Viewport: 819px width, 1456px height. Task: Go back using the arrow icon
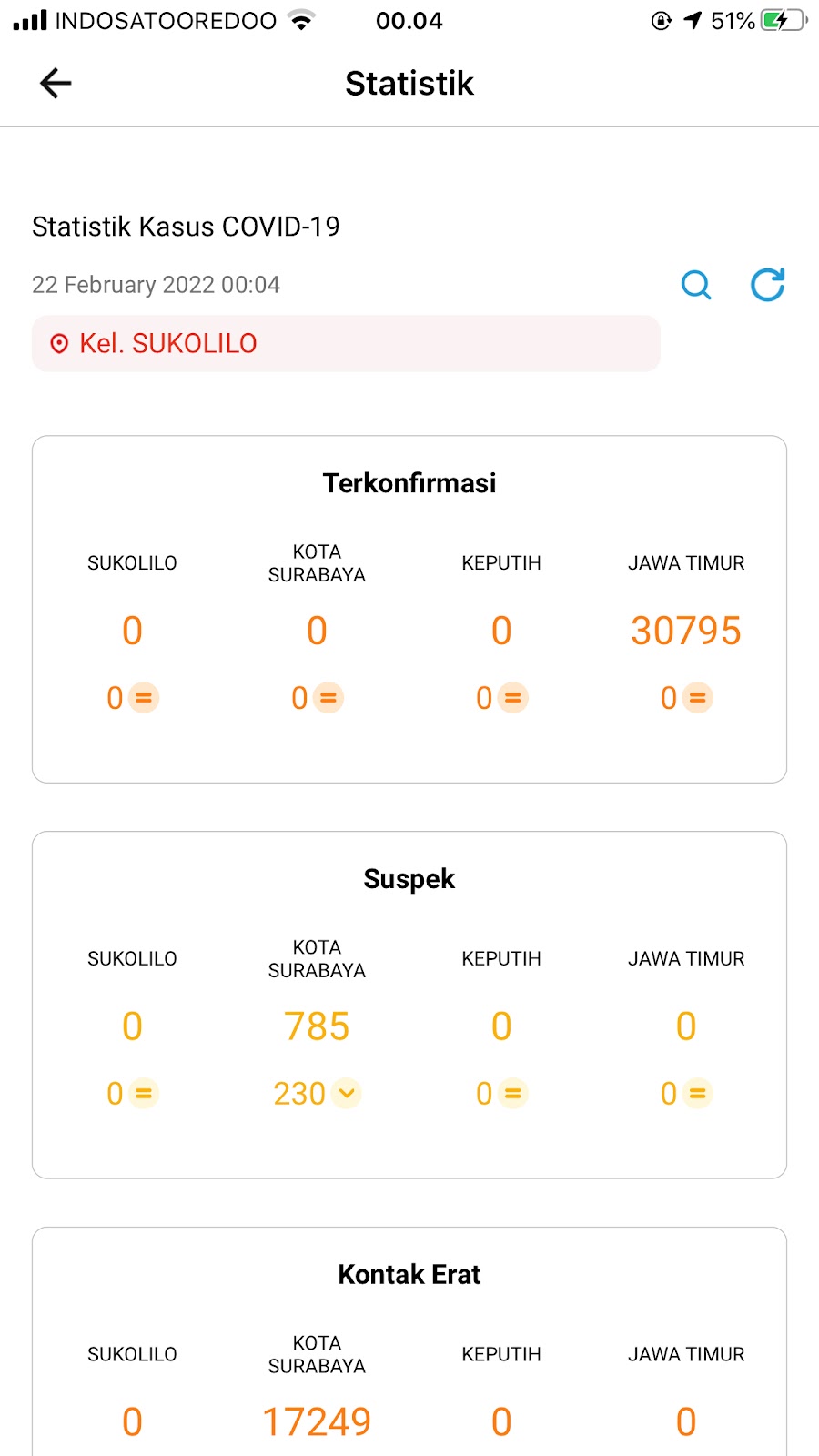(56, 83)
